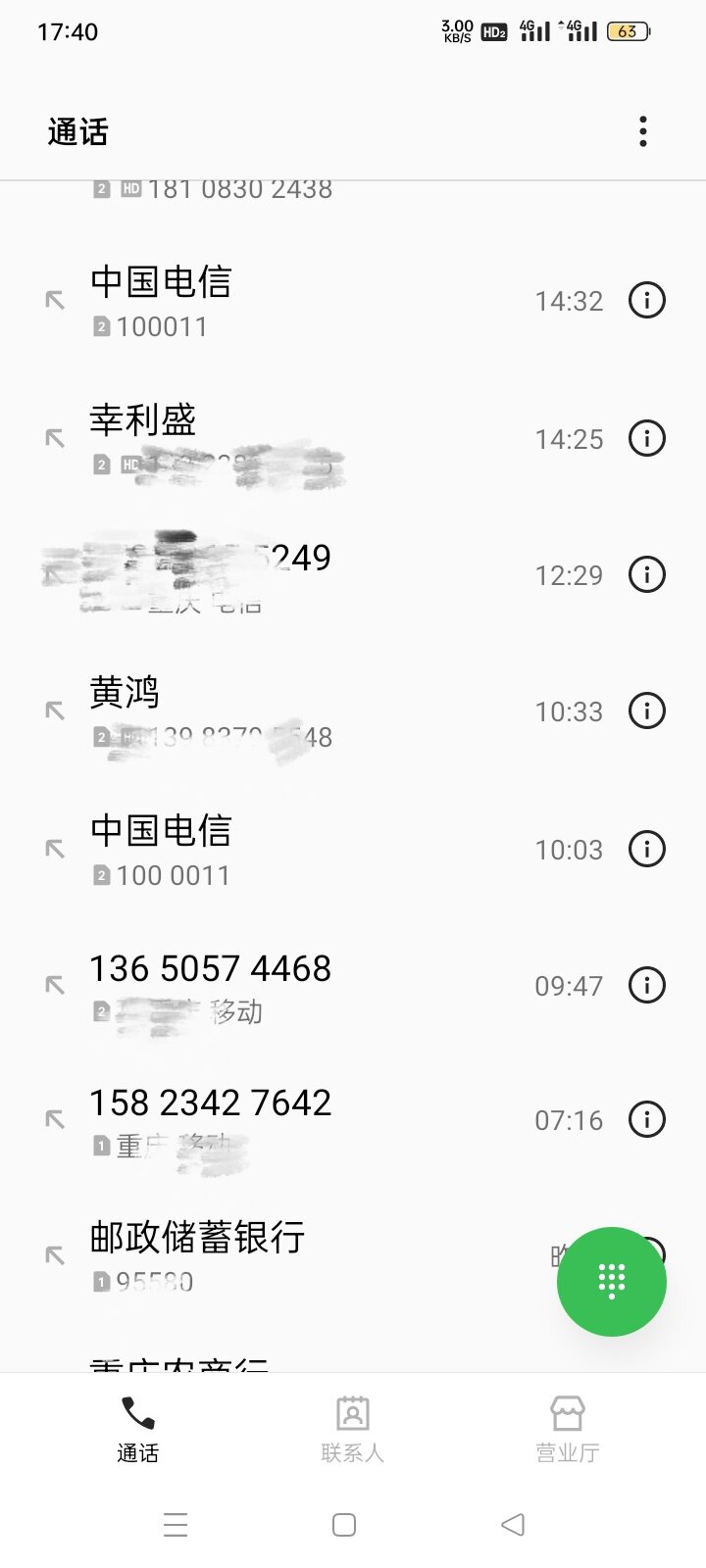Open info for 136 5057 4468
Viewport: 706px width, 1568px height.
pos(647,985)
